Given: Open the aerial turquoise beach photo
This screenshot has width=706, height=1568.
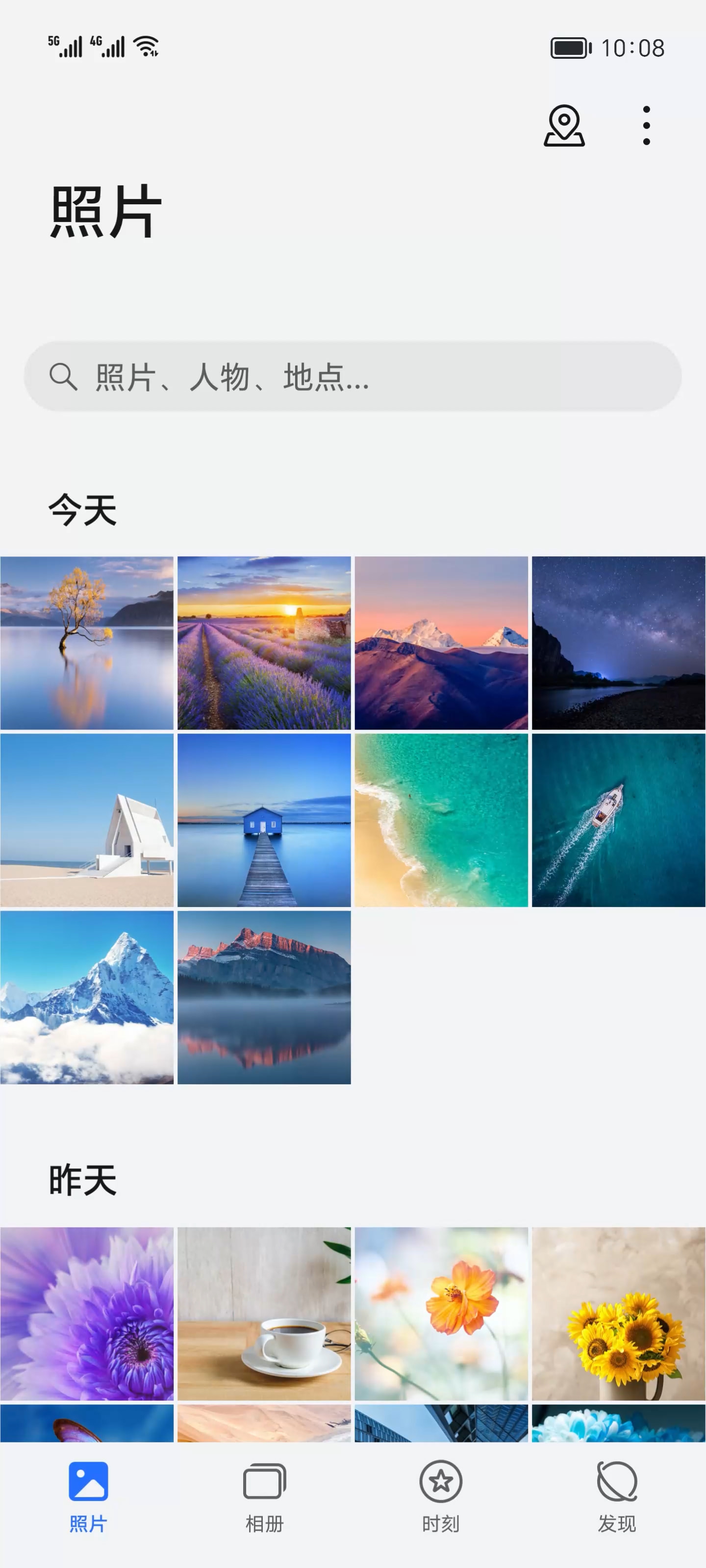Looking at the screenshot, I should 441,820.
